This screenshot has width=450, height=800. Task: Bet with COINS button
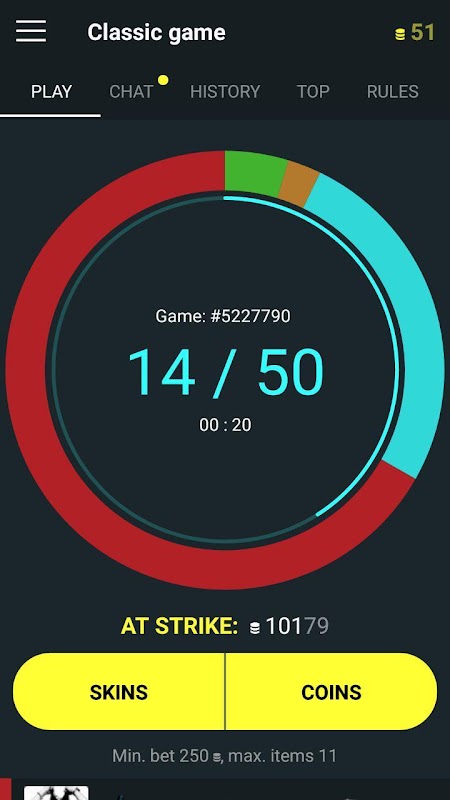332,692
